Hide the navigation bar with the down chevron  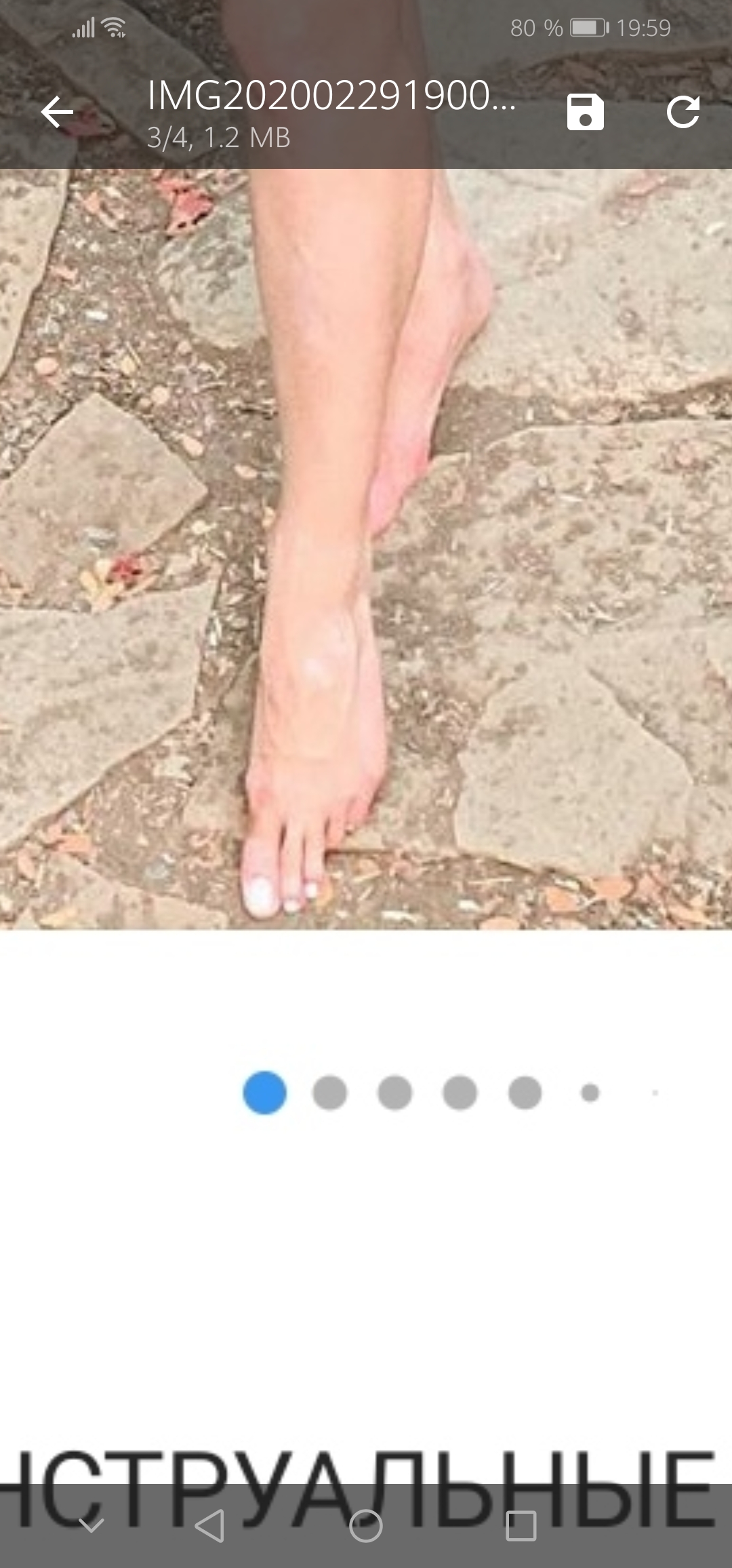pos(91,1525)
